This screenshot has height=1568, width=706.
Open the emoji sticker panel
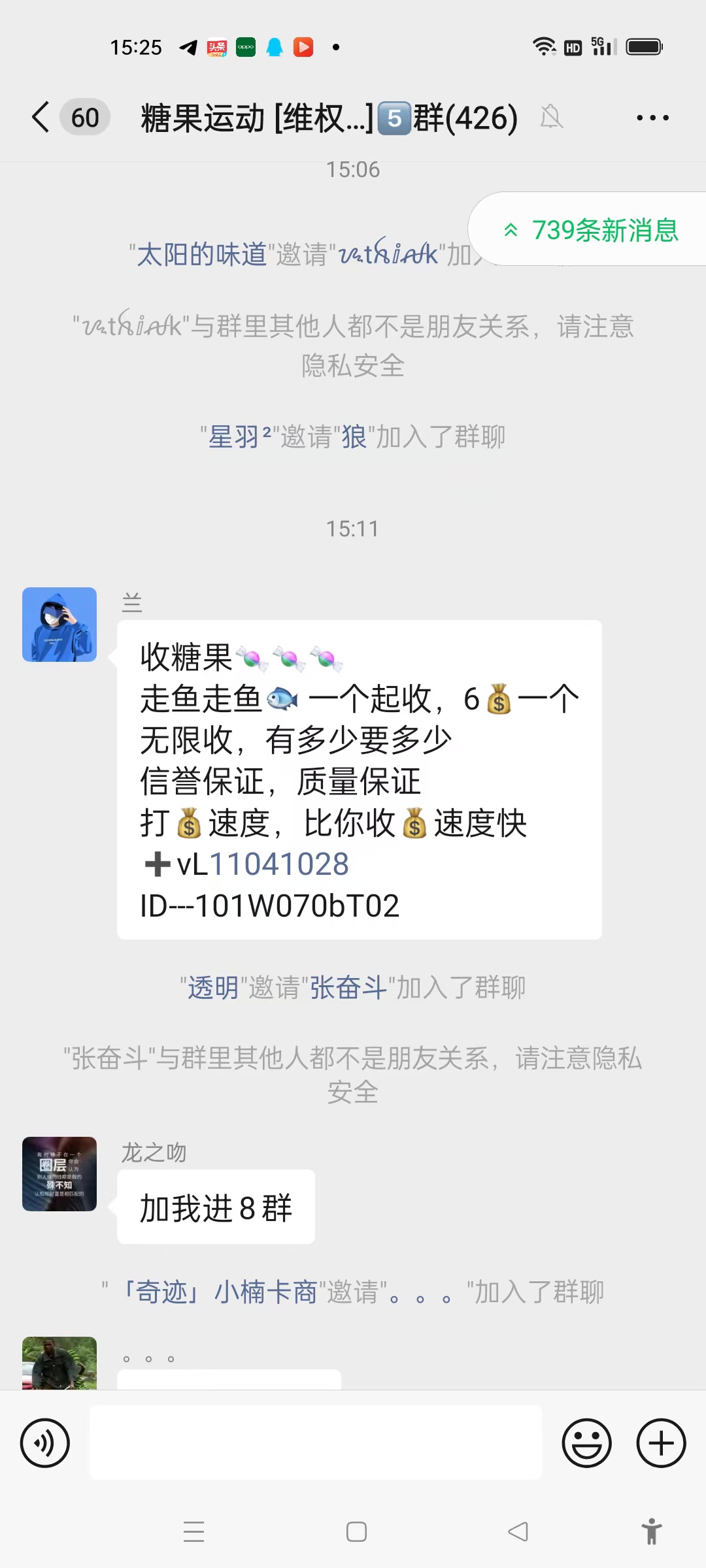(x=586, y=1443)
